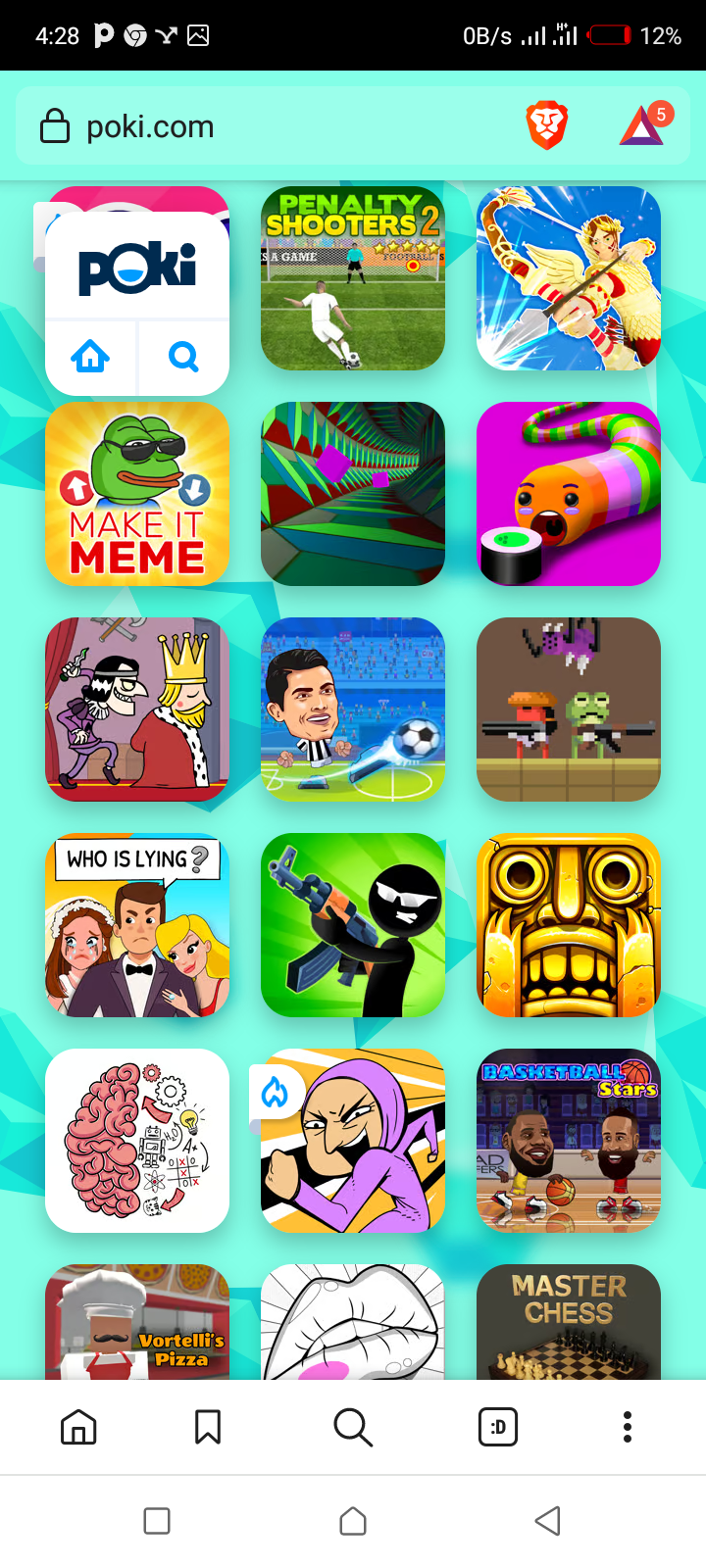Open Poki game search magnifier
This screenshot has height=1568, width=706.
tap(184, 357)
